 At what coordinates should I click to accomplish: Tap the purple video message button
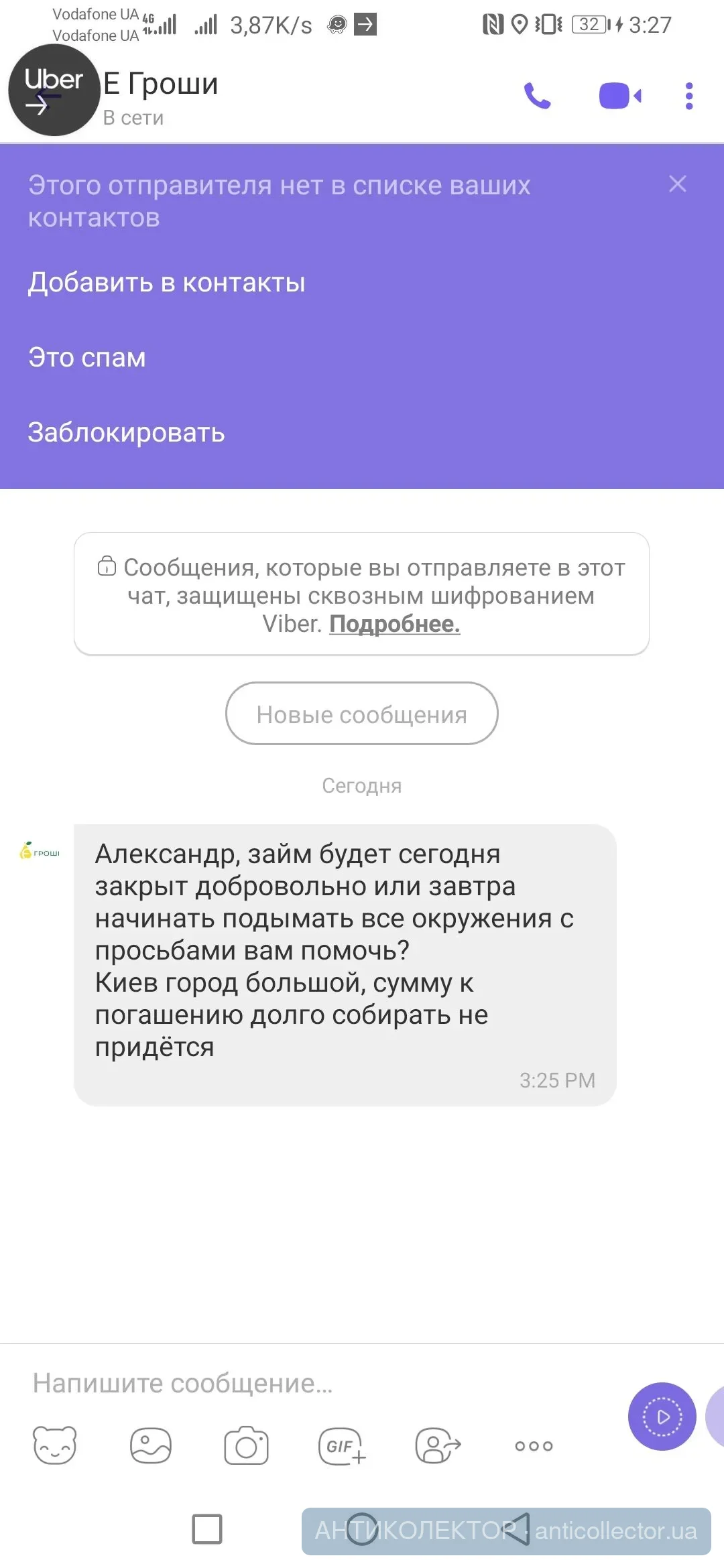point(662,1417)
